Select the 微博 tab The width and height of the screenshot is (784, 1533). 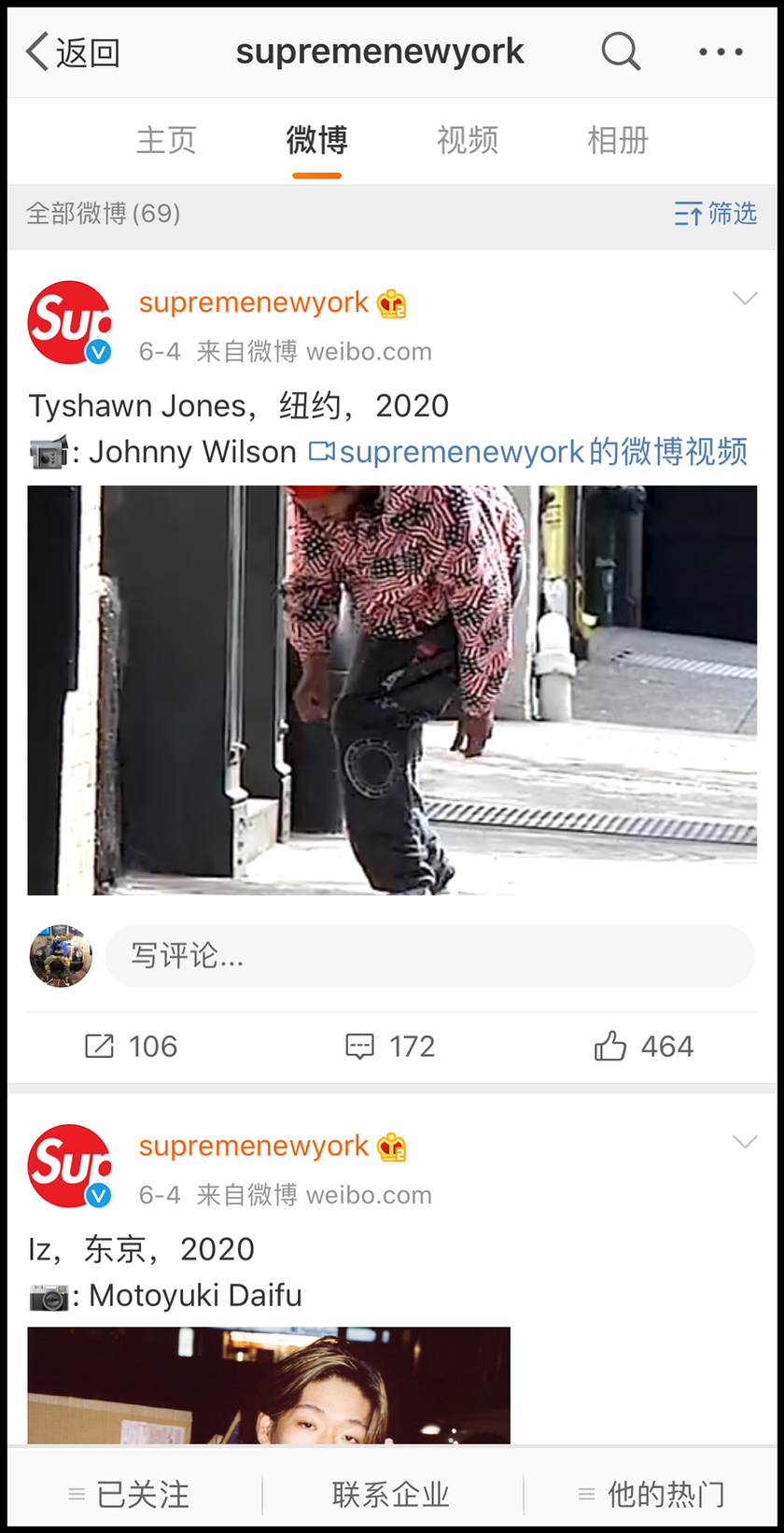pos(316,141)
